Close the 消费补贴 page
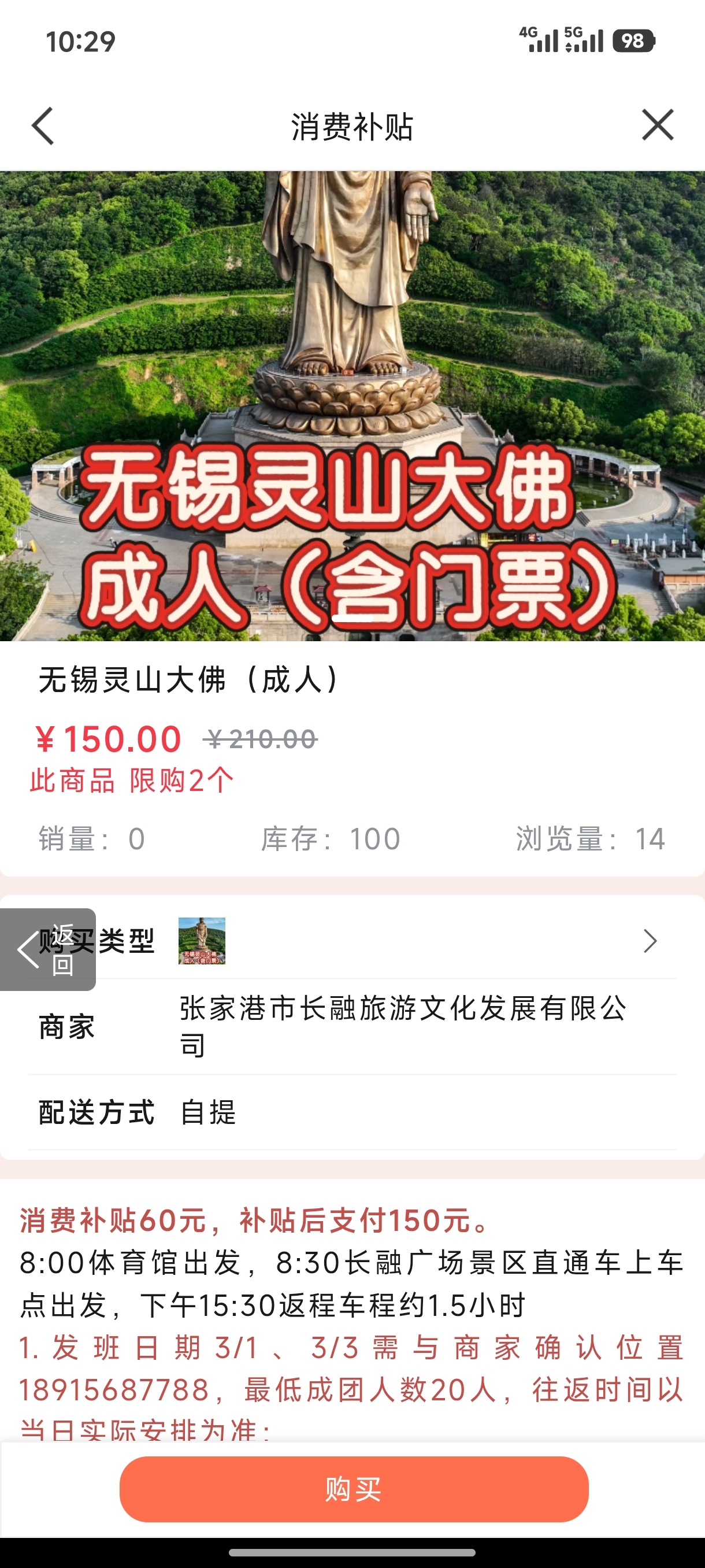This screenshot has width=705, height=1568. tap(658, 125)
